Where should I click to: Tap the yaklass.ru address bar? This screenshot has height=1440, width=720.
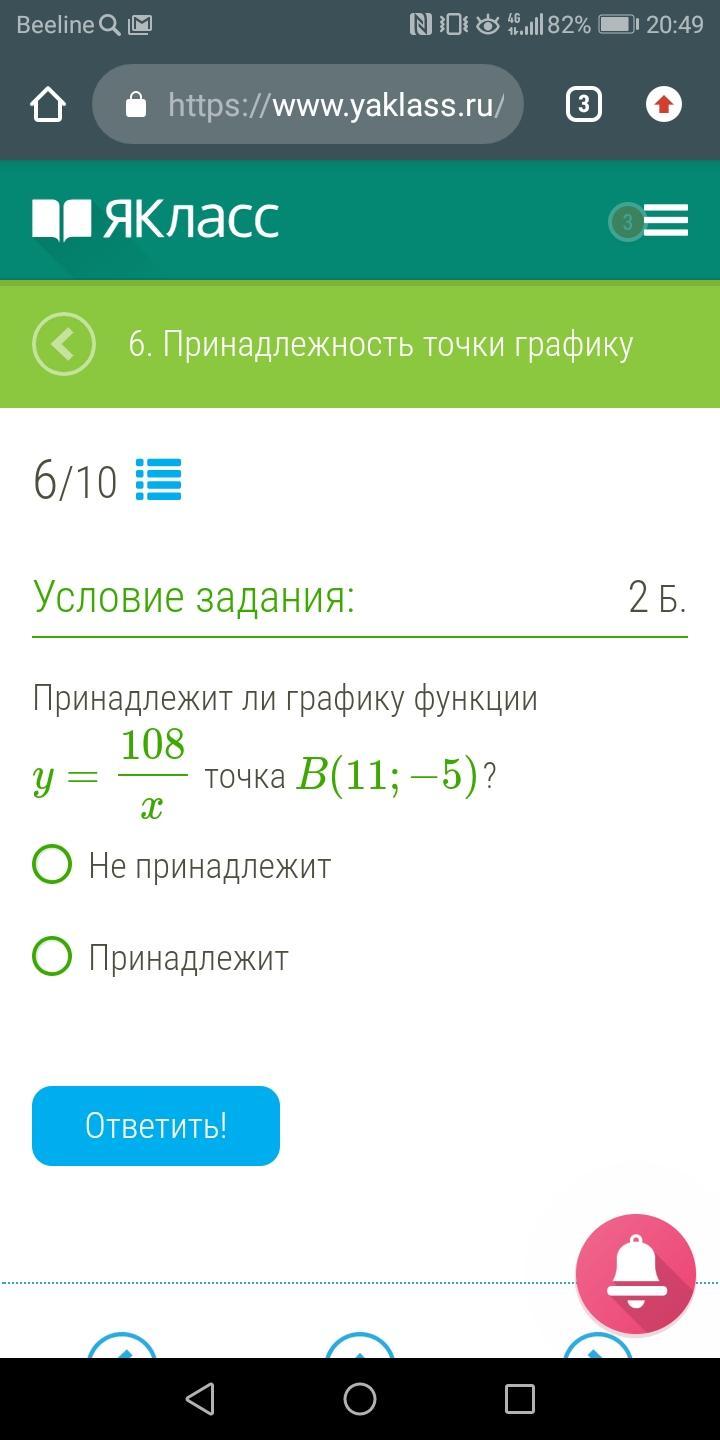[x=308, y=105]
